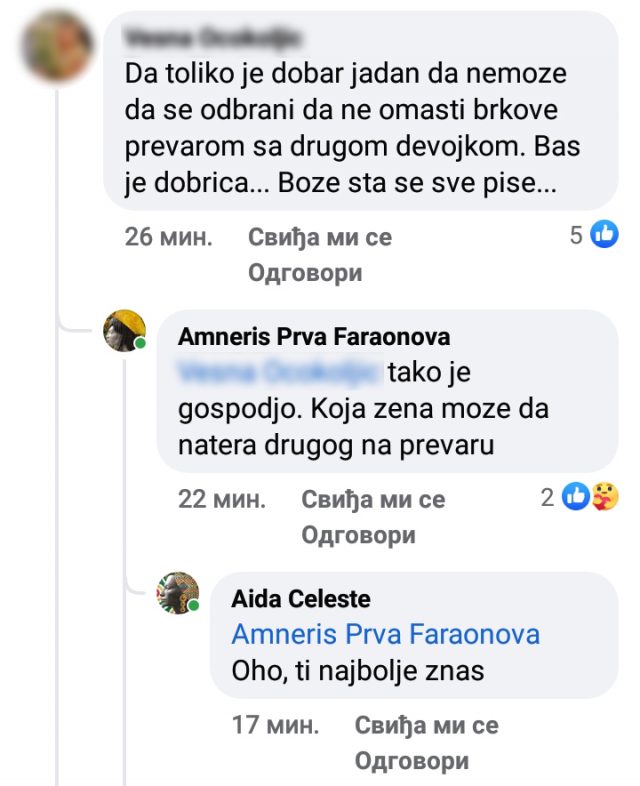View the 5 reactions on the top comment
The height and width of the screenshot is (786, 640).
593,236
